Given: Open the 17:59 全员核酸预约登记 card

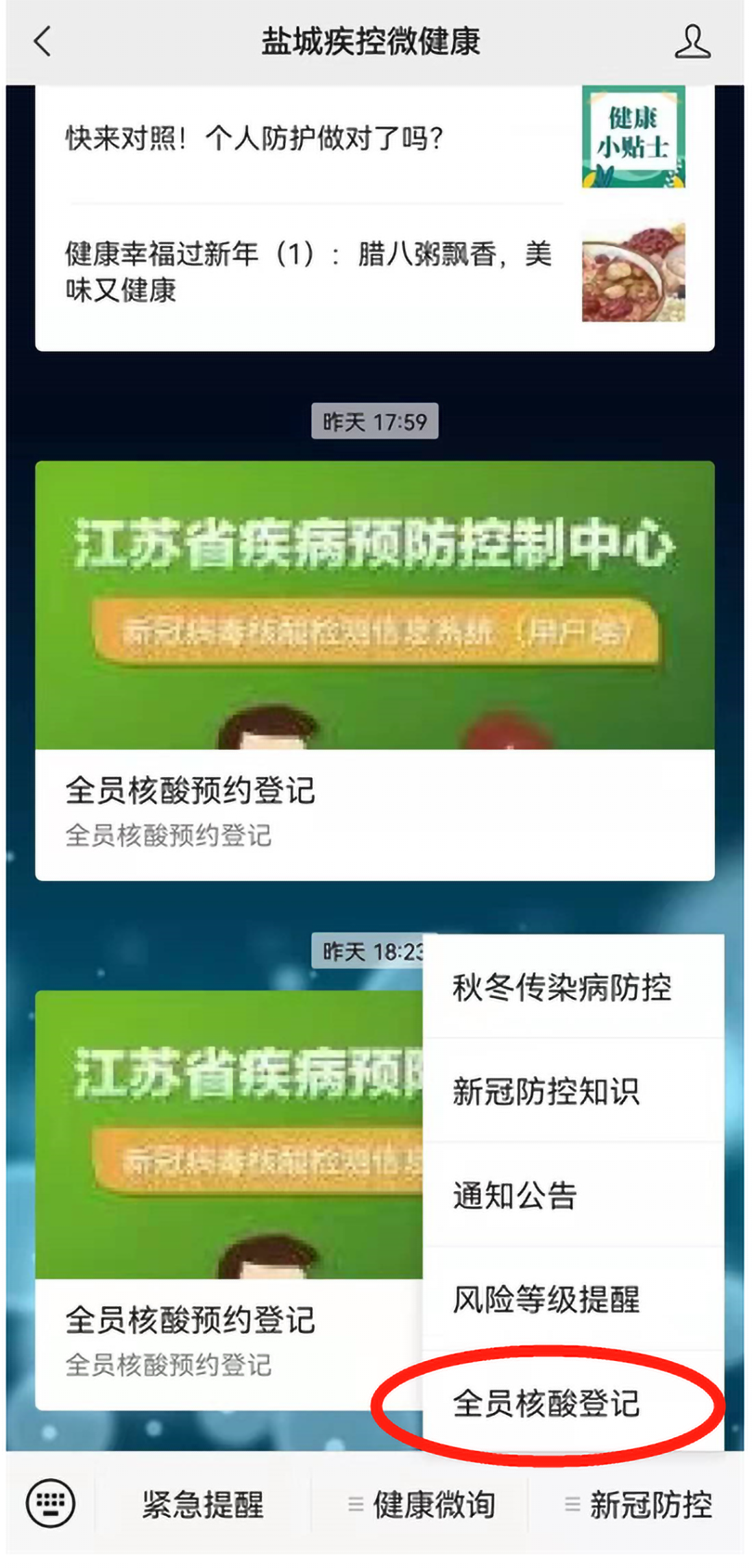Looking at the screenshot, I should pyautogui.click(x=374, y=809).
